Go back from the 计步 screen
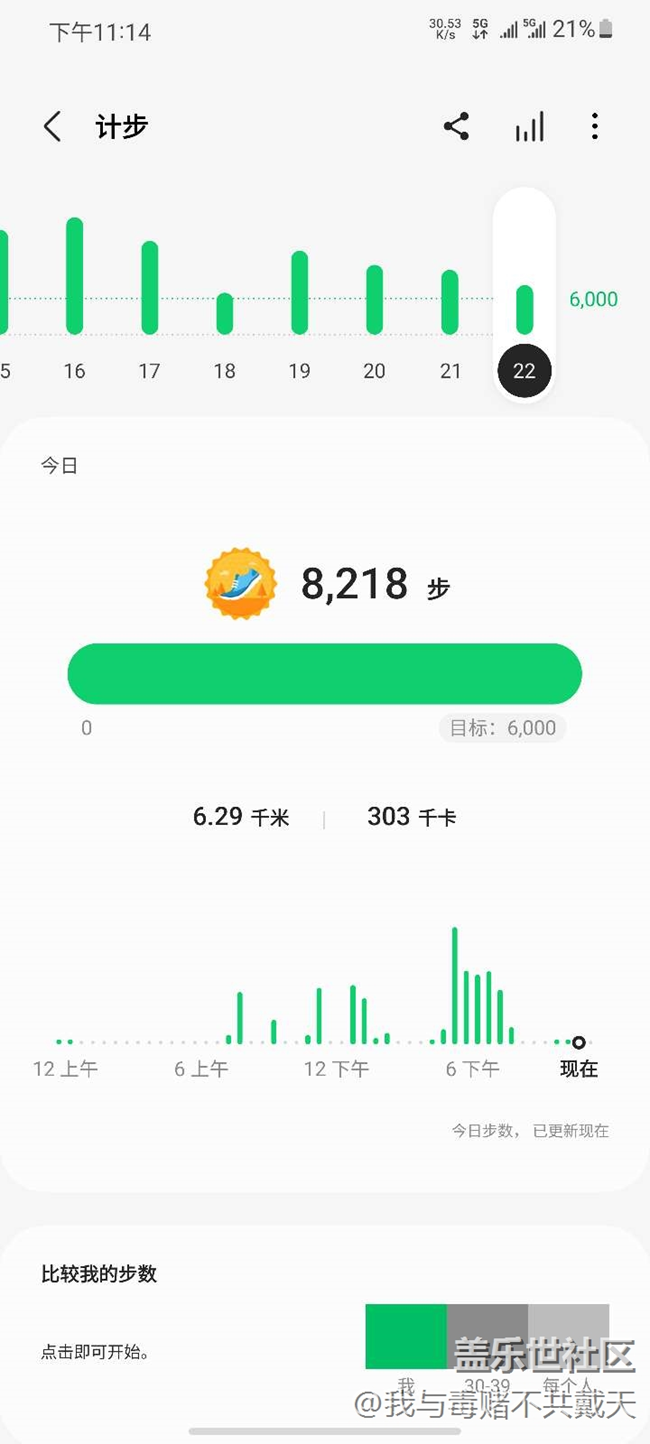650x1444 pixels. click(x=53, y=127)
